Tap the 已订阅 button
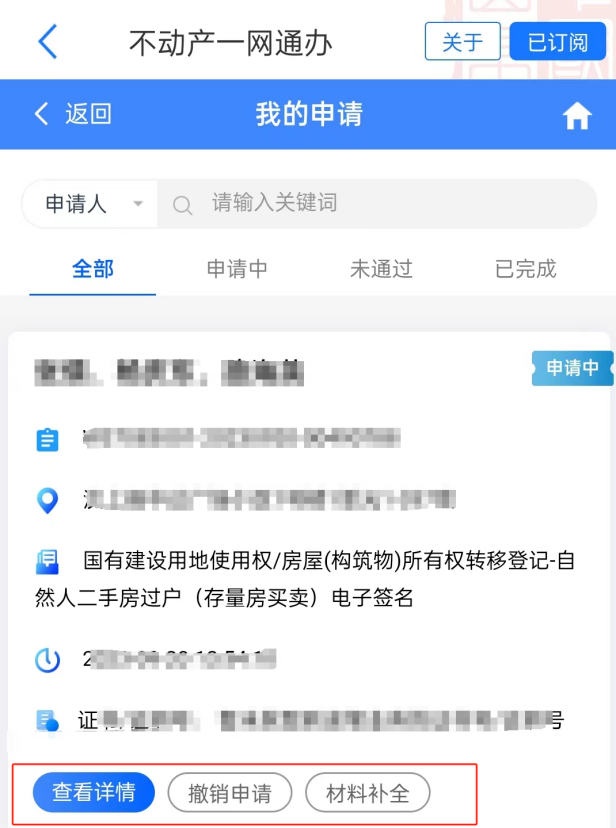The image size is (616, 828). coord(558,42)
